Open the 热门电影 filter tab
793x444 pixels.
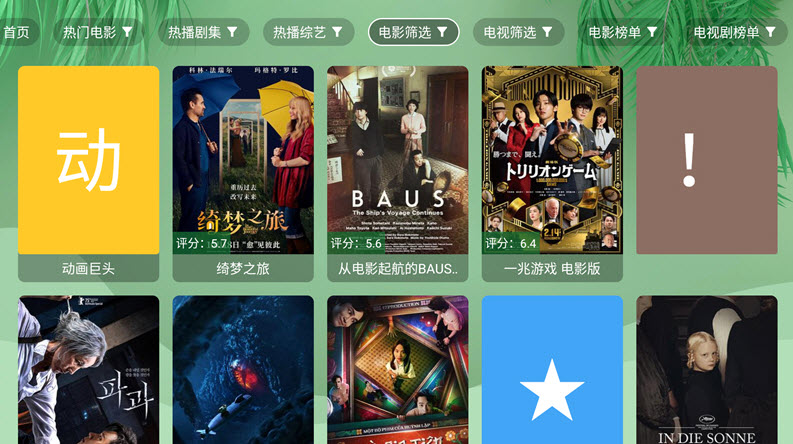tap(98, 32)
